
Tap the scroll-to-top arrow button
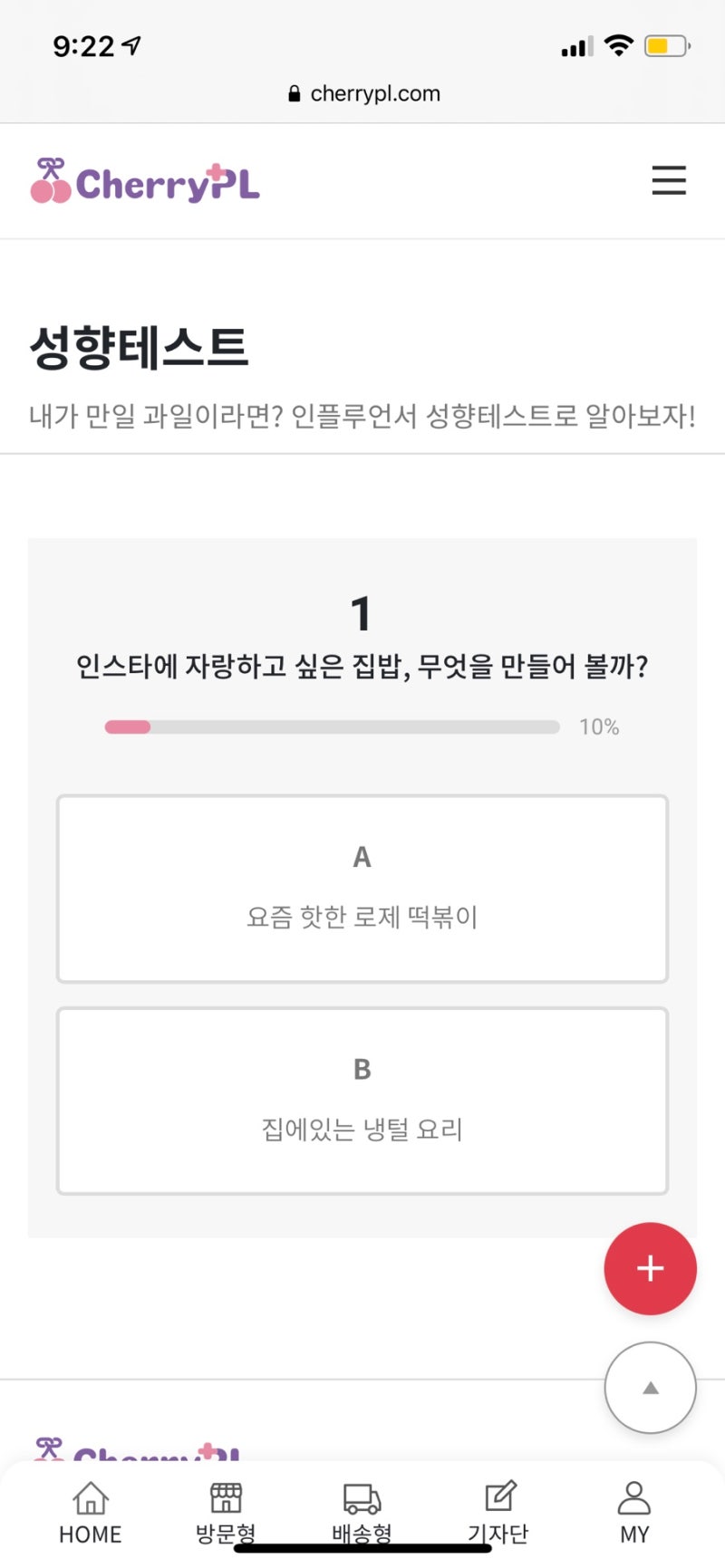pos(650,1387)
